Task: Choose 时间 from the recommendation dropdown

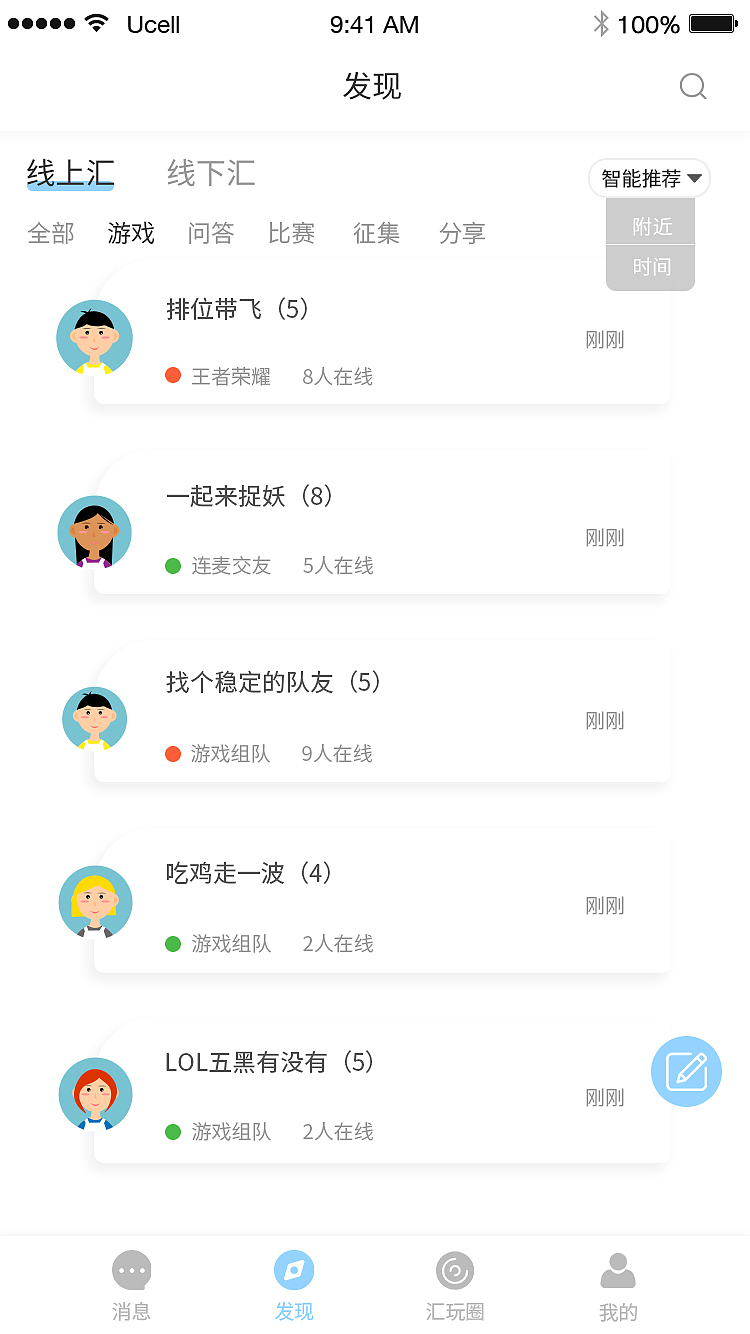Action: (x=650, y=267)
